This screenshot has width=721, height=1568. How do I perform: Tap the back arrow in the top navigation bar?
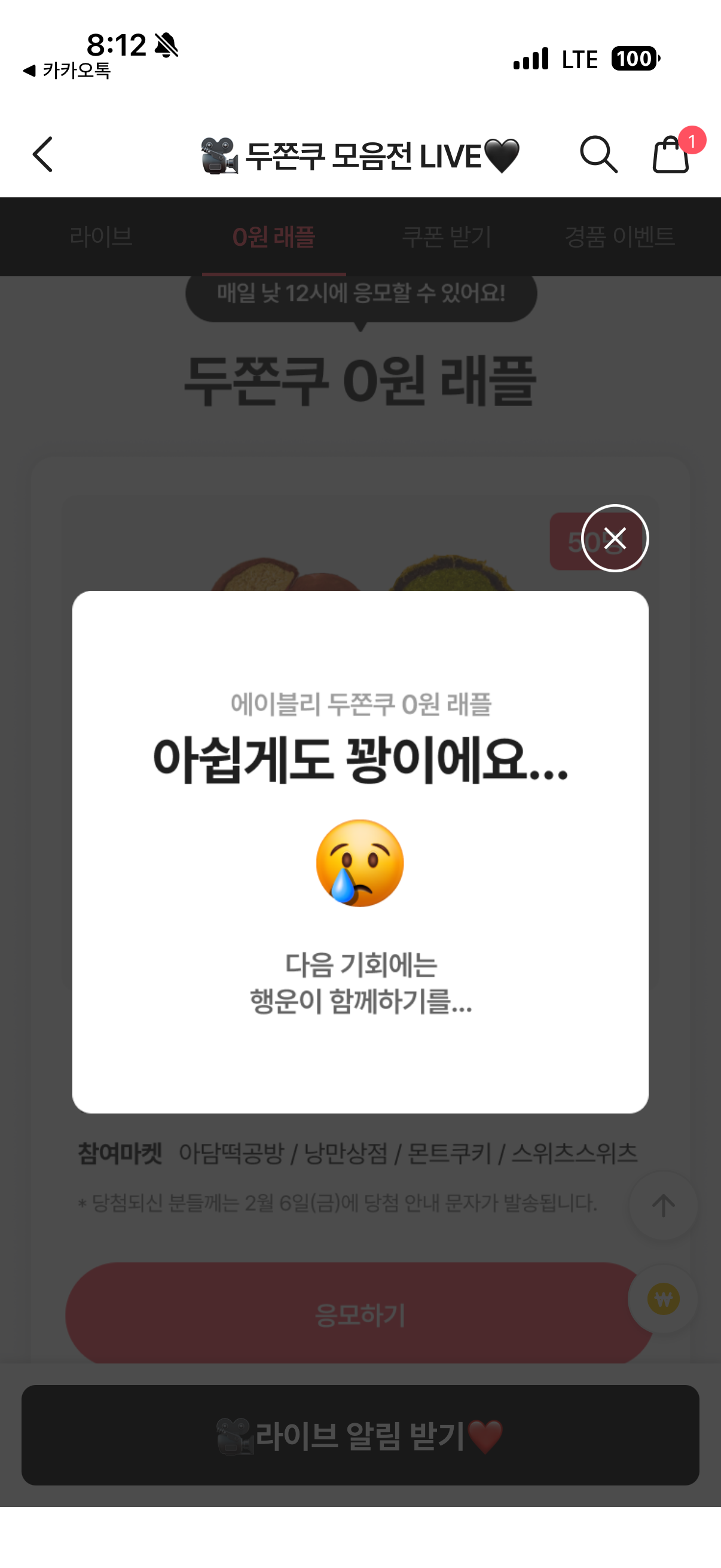(x=42, y=155)
